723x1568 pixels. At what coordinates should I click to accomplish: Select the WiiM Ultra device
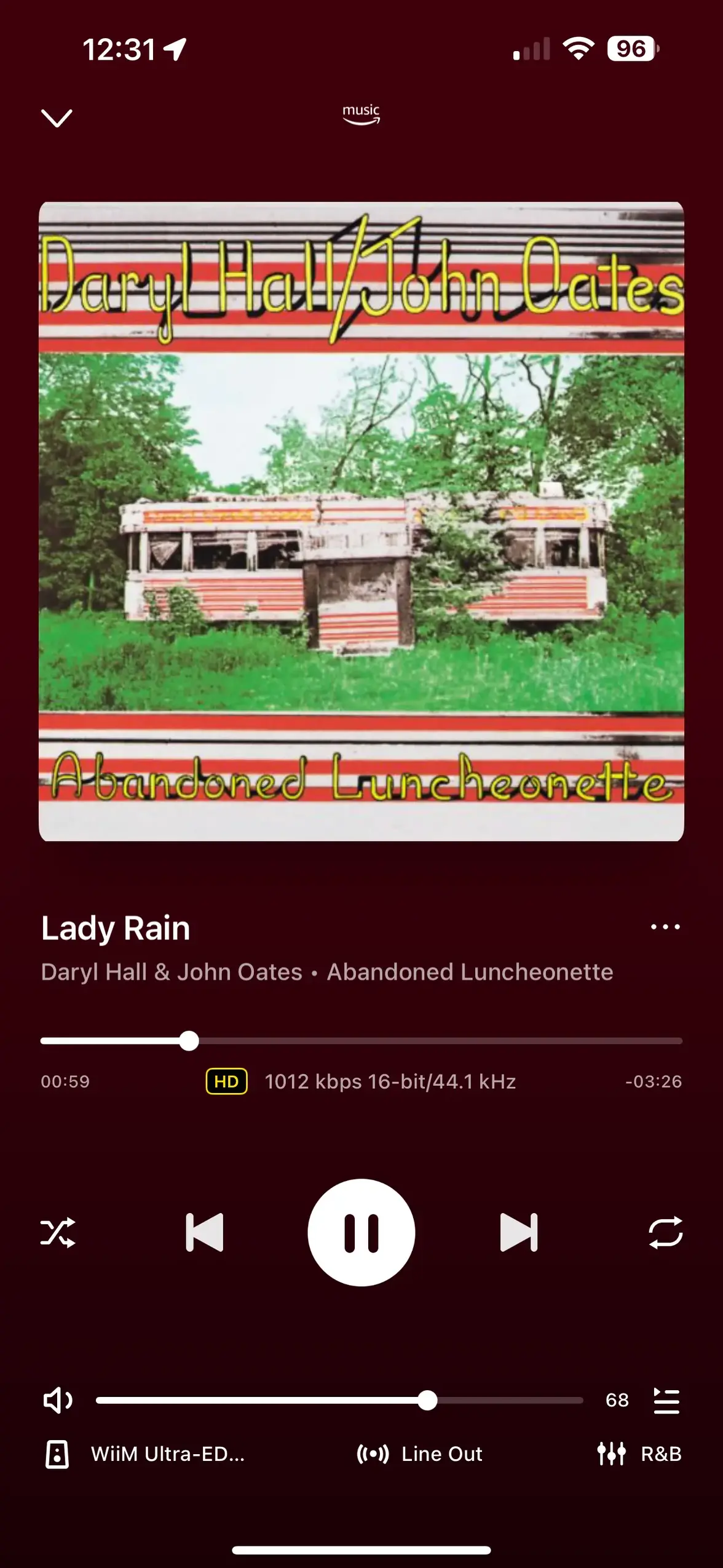(x=145, y=1454)
